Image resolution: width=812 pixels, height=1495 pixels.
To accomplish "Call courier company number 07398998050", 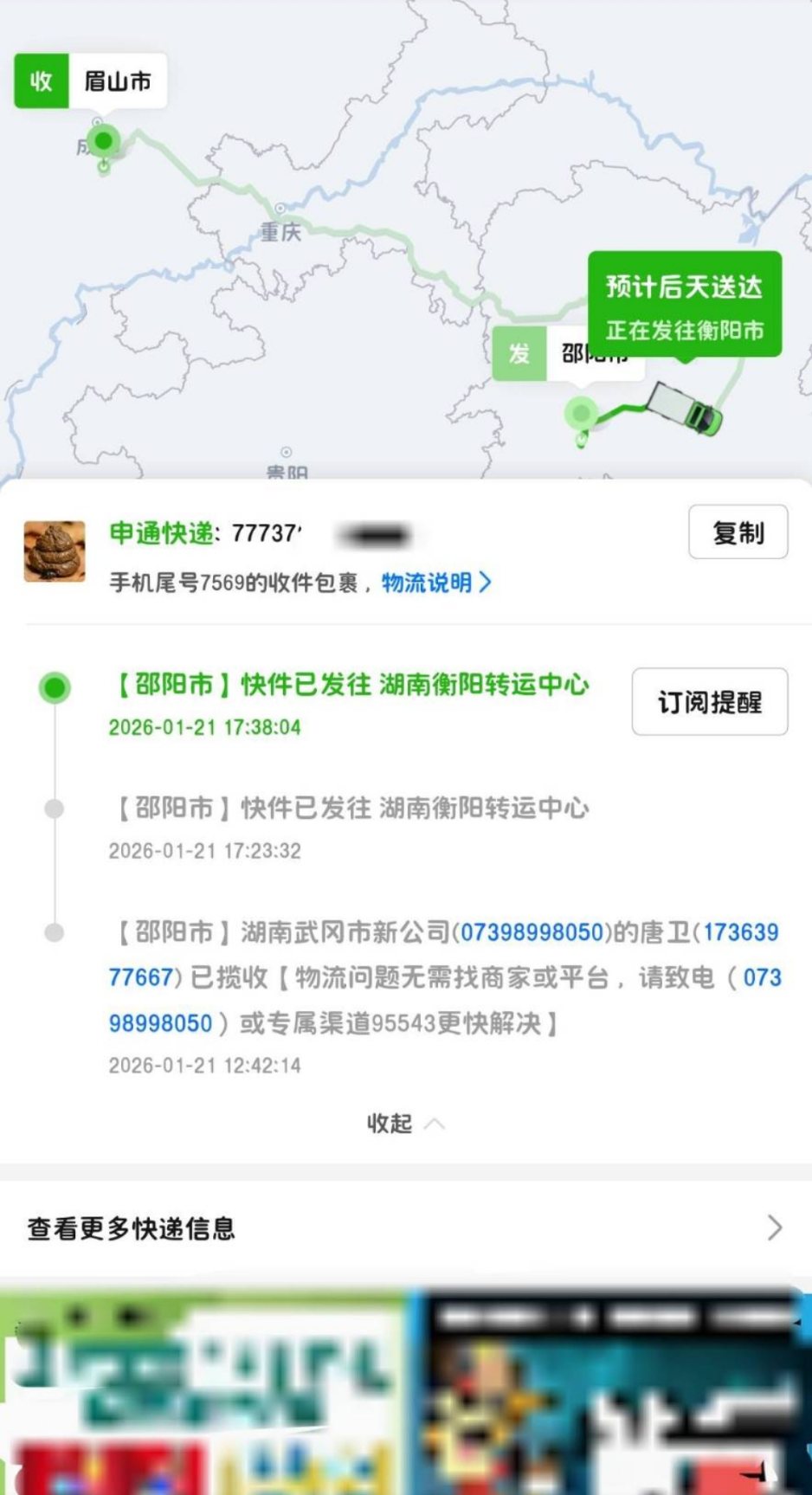I will (531, 932).
